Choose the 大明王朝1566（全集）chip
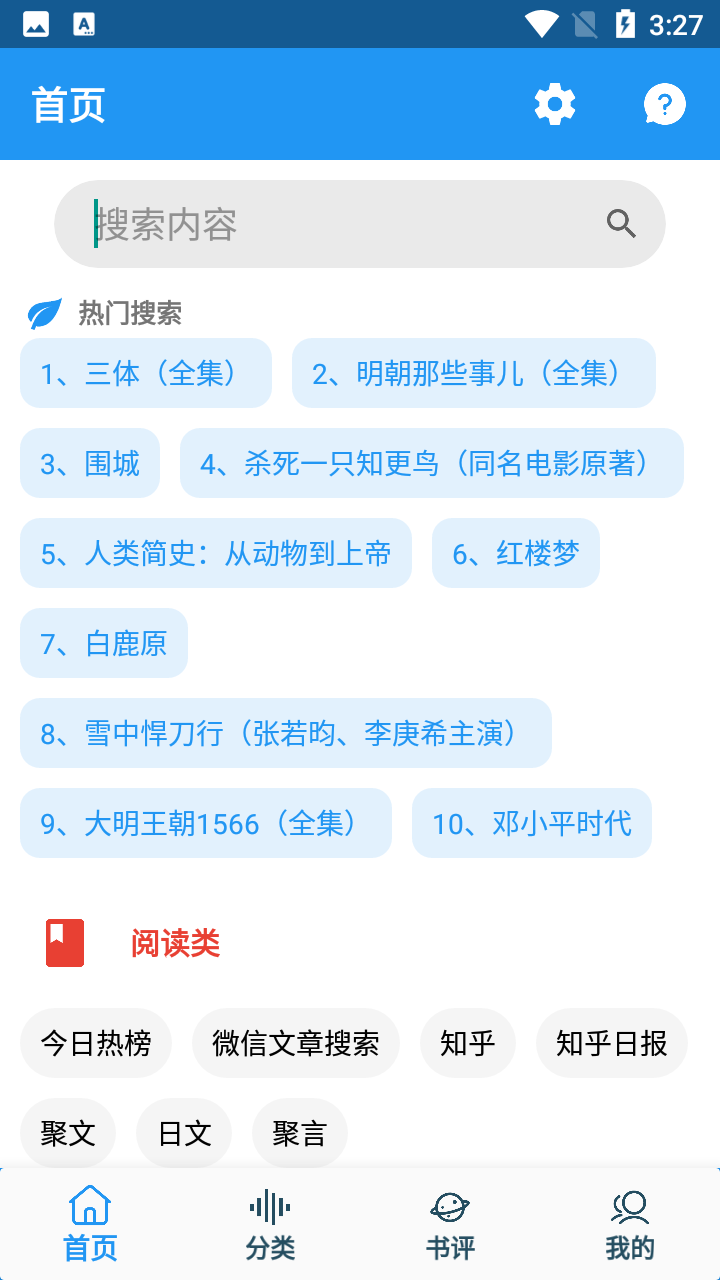The image size is (720, 1280). click(206, 823)
